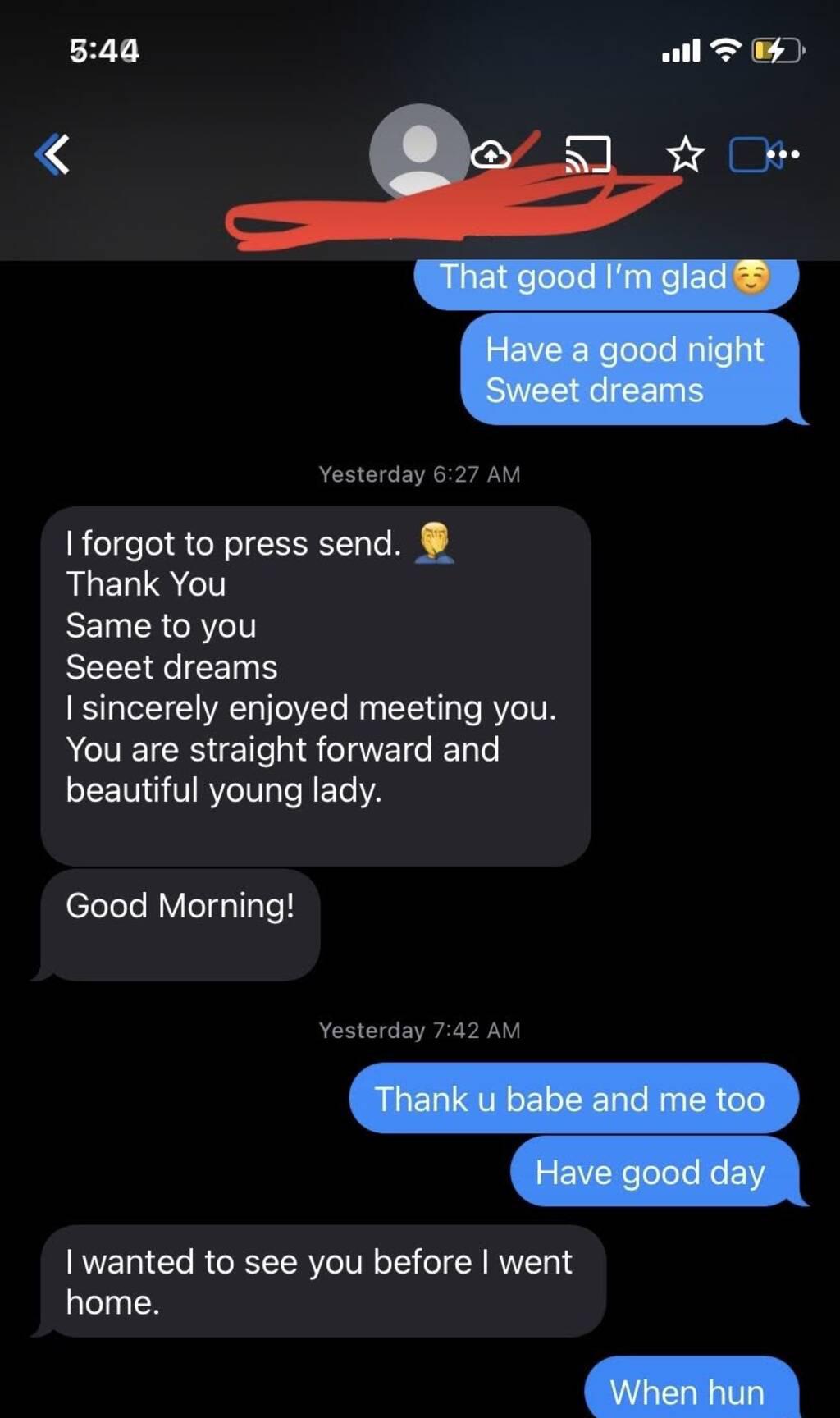
Task: Start a video call with the camera icon
Action: [x=751, y=154]
